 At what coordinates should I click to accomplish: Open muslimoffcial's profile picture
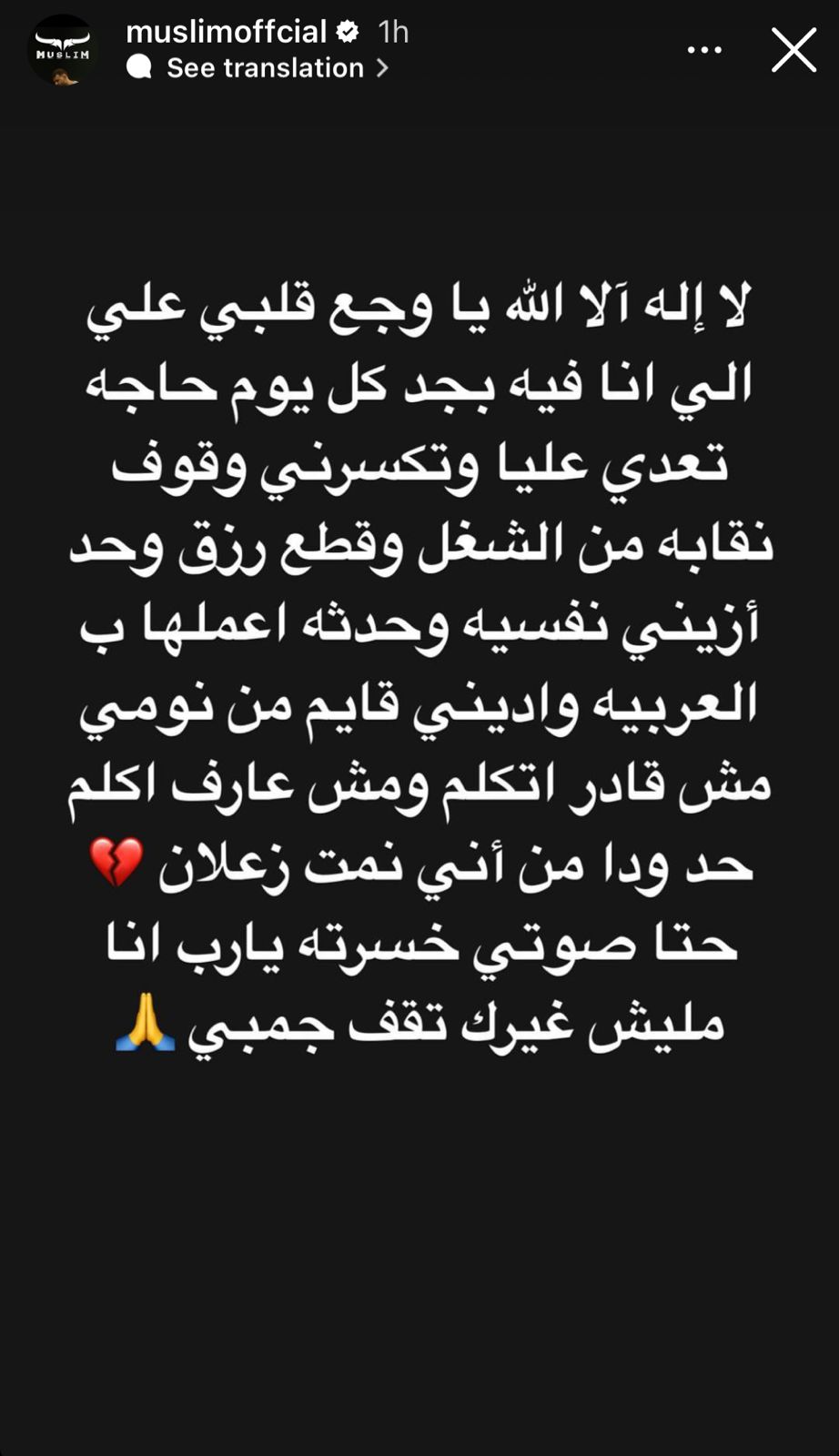[62, 50]
